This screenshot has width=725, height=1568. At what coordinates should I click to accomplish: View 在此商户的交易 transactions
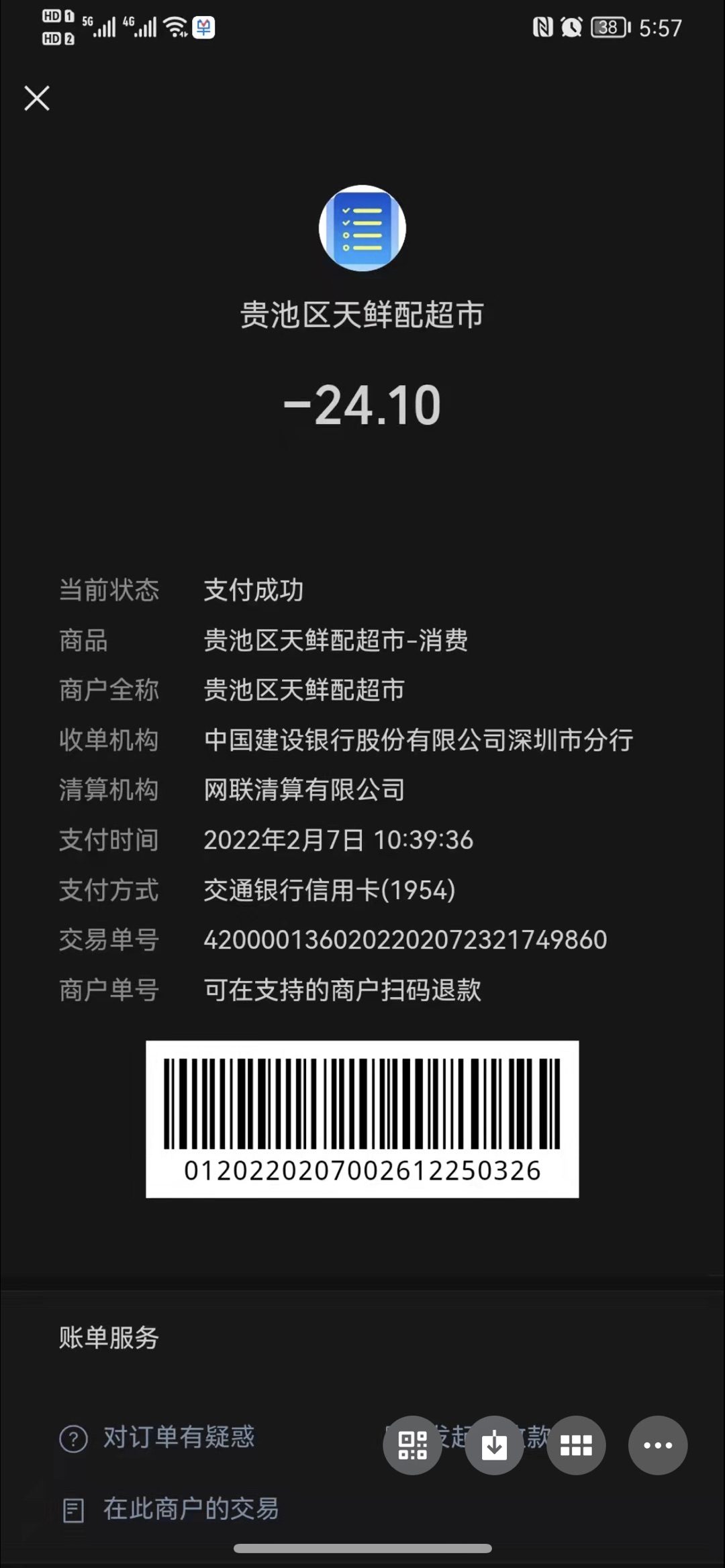[190, 1509]
